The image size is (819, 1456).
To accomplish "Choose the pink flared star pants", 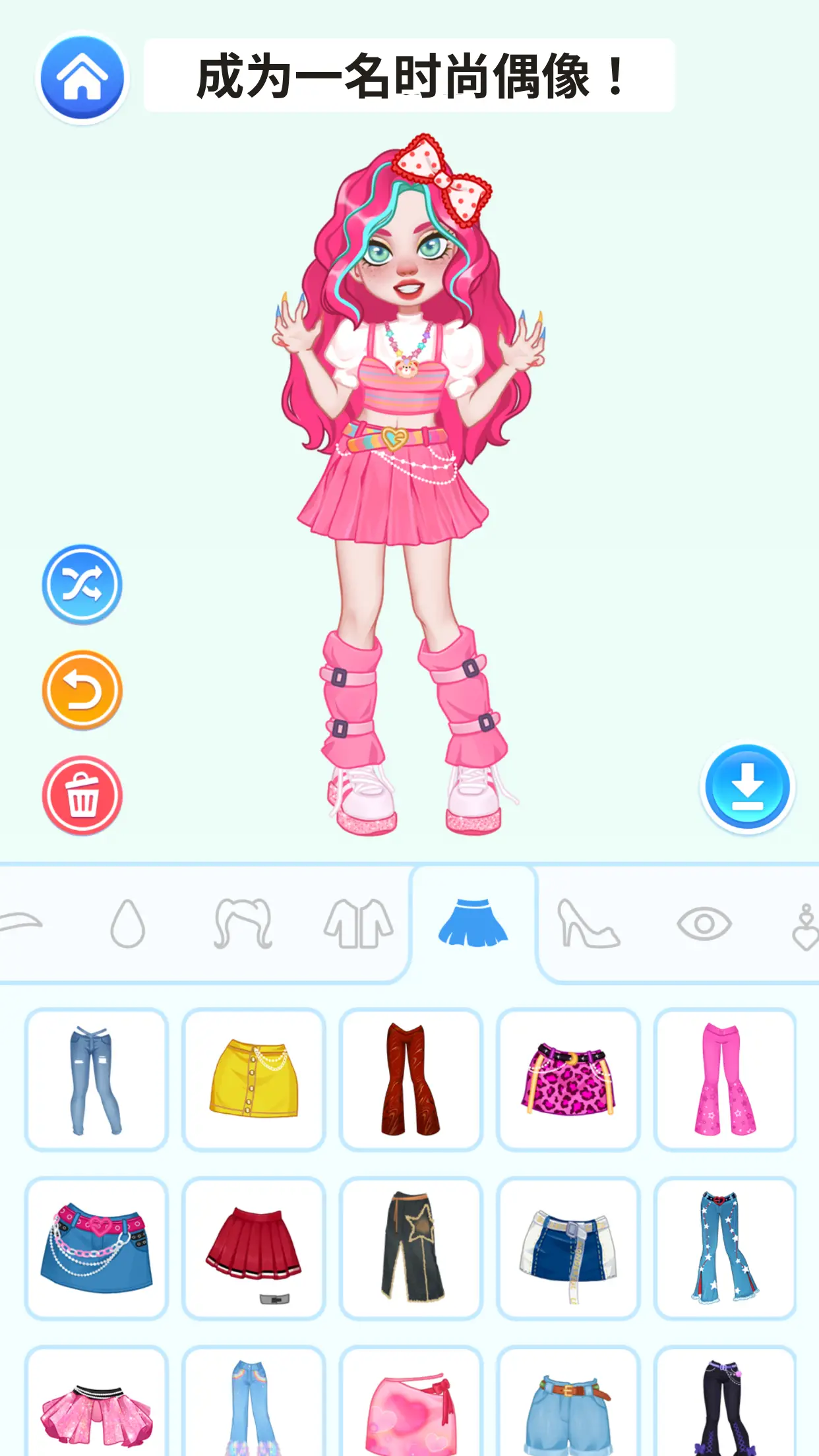I will click(x=725, y=1079).
